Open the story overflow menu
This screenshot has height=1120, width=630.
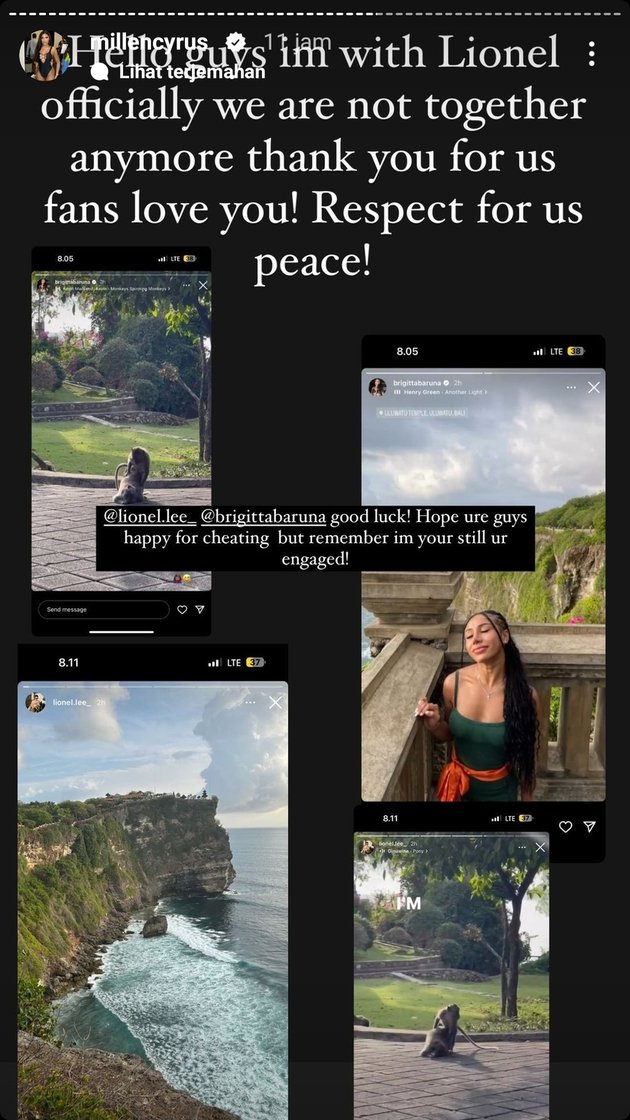coord(592,54)
